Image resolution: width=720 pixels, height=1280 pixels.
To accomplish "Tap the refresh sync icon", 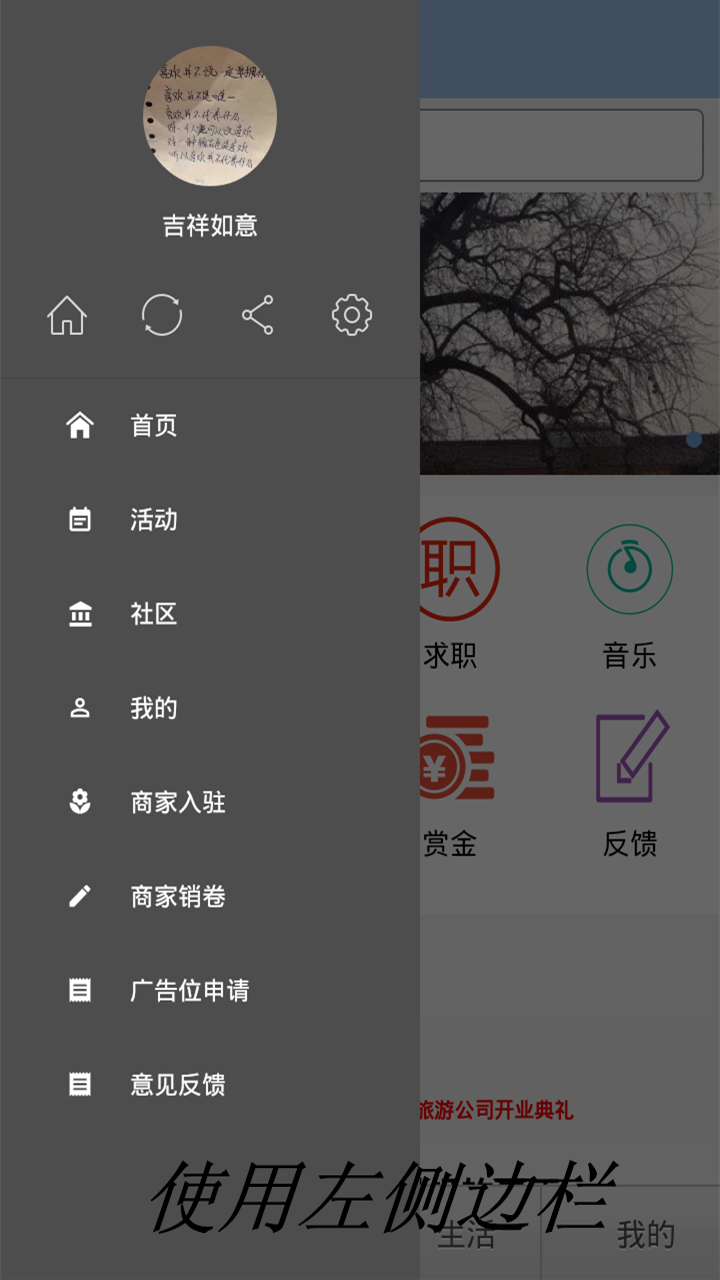I will (162, 316).
